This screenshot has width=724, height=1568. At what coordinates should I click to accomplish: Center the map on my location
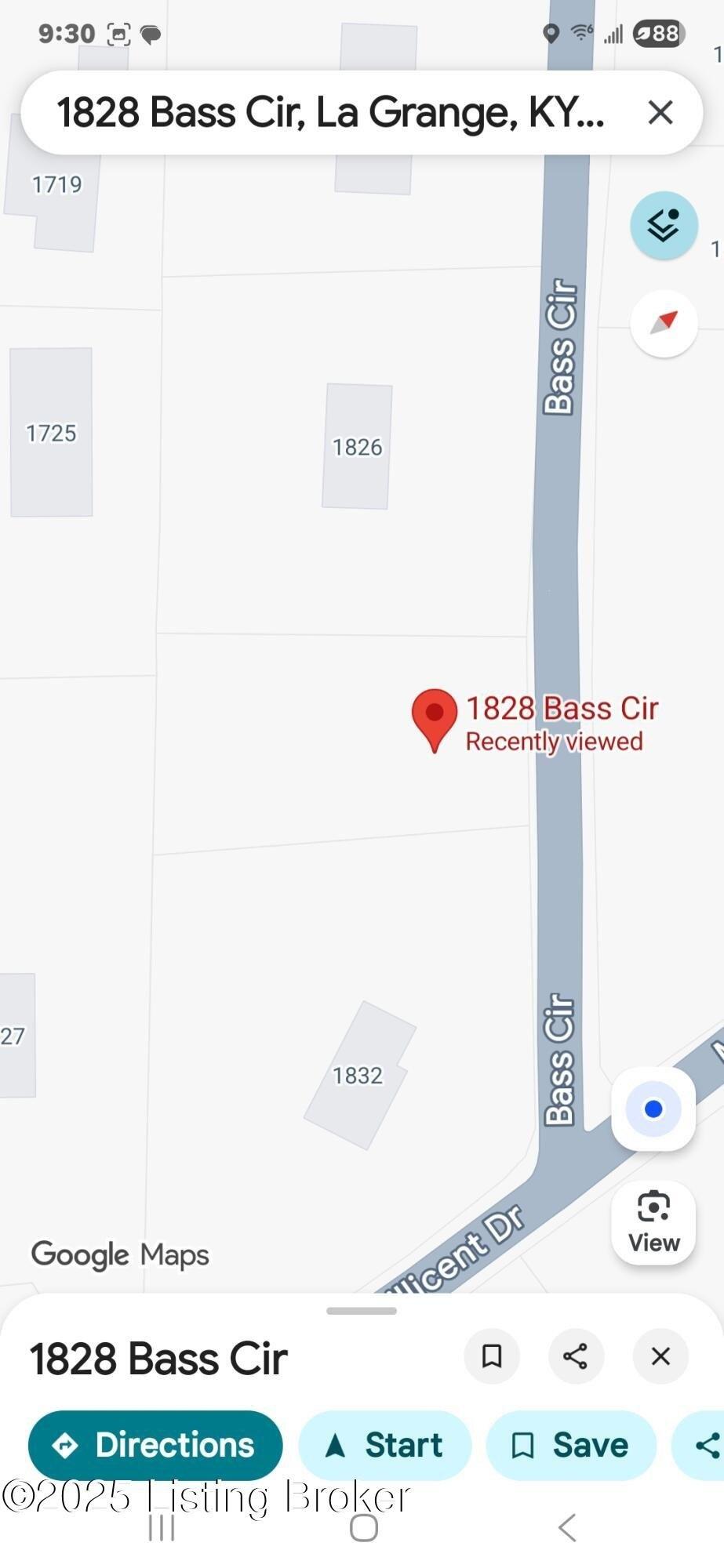pos(653,1109)
